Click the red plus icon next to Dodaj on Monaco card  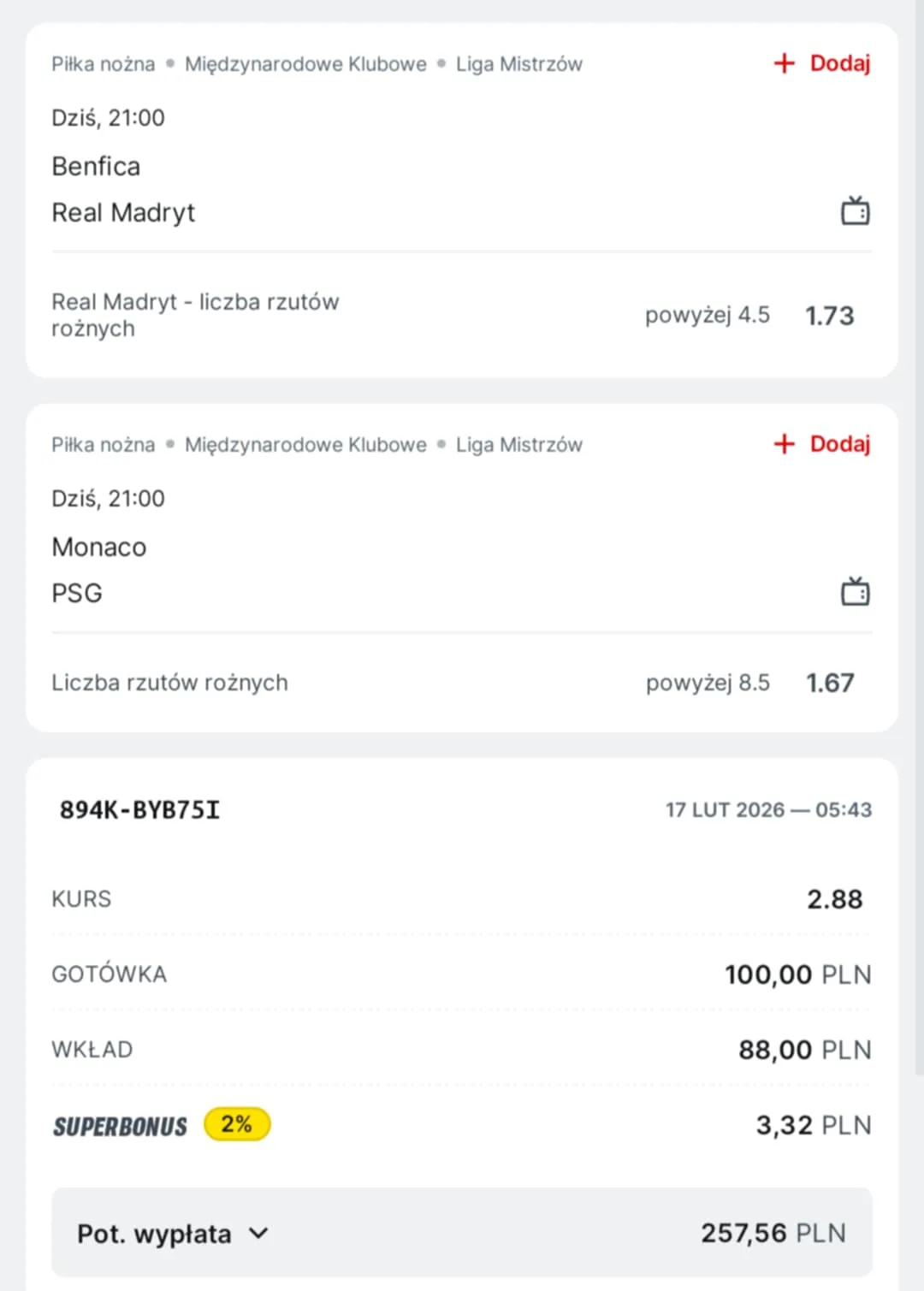click(784, 443)
